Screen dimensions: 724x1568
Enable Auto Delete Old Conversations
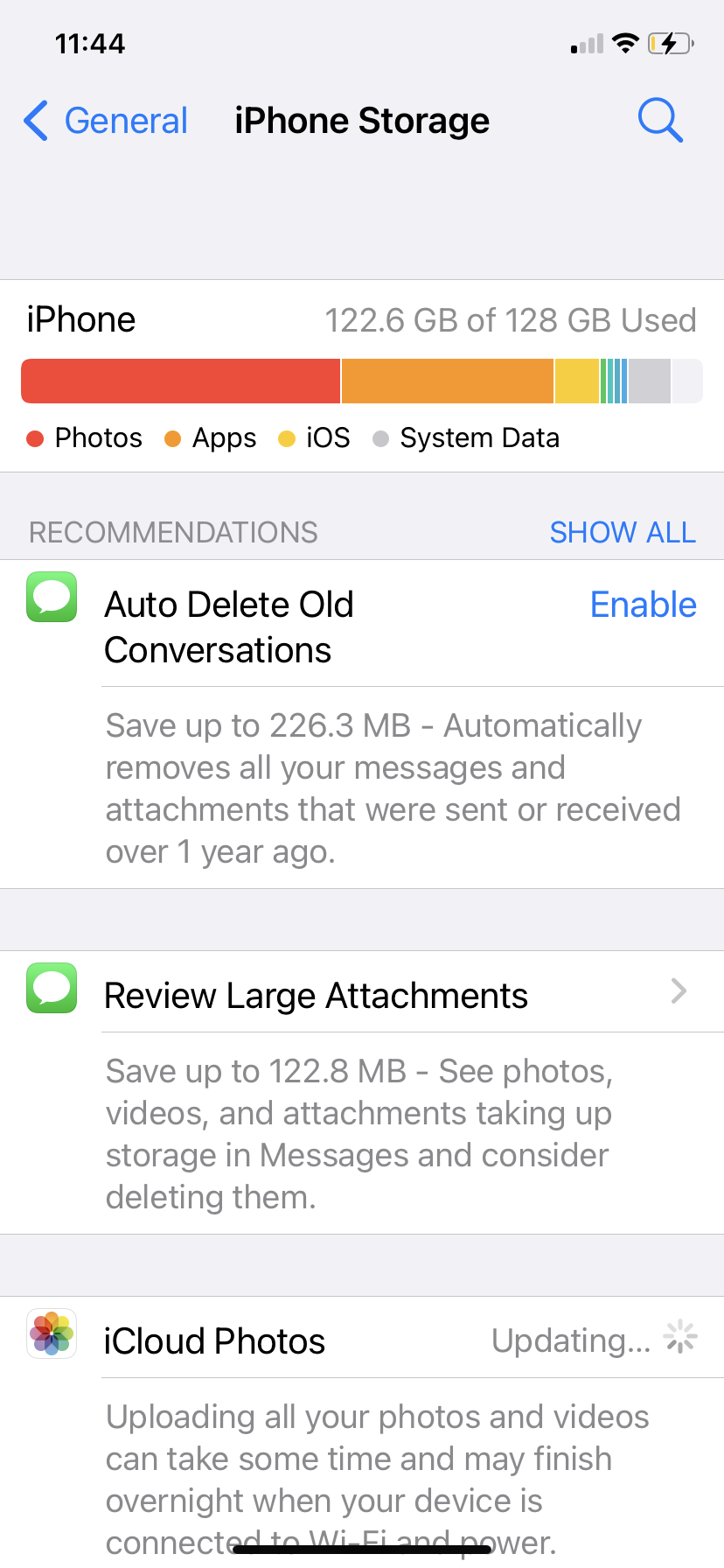point(643,605)
